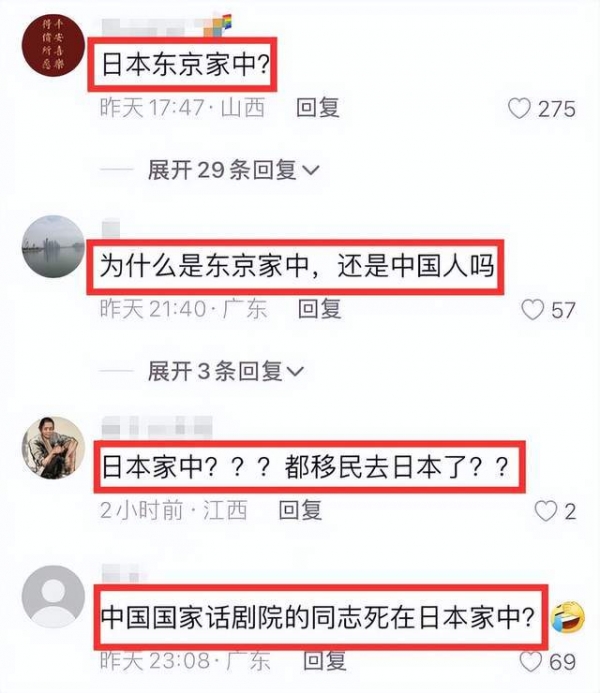600x693 pixels.
Task: Reply to the comment posted 2小时前 from 江西
Action: tap(299, 510)
